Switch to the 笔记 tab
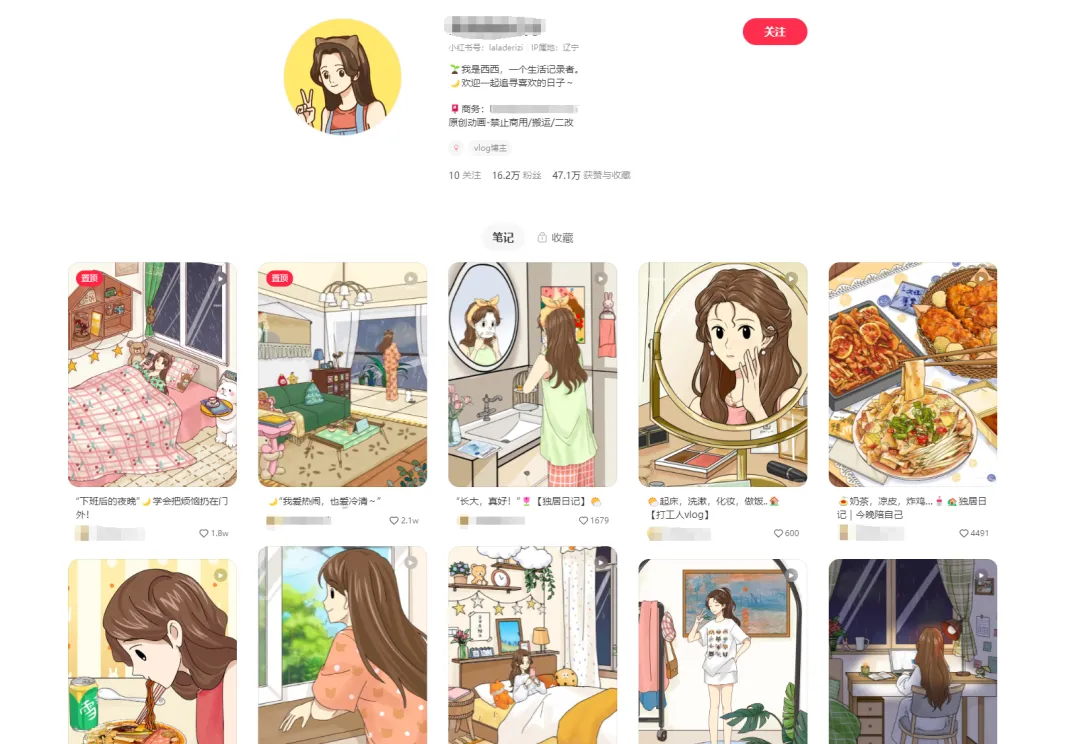This screenshot has width=1080, height=744. pos(502,237)
